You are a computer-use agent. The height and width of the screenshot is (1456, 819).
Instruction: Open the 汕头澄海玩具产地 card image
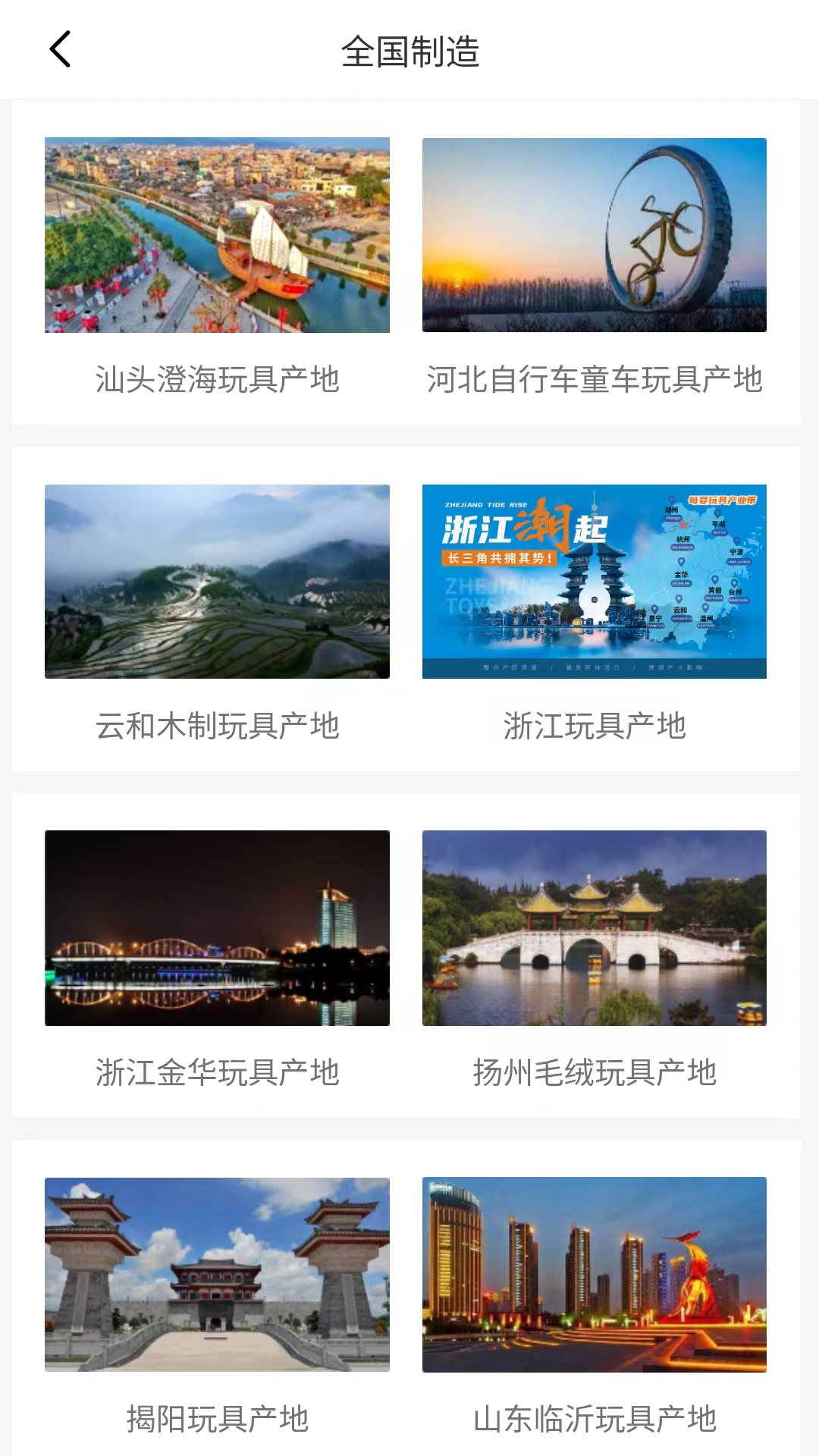(218, 237)
